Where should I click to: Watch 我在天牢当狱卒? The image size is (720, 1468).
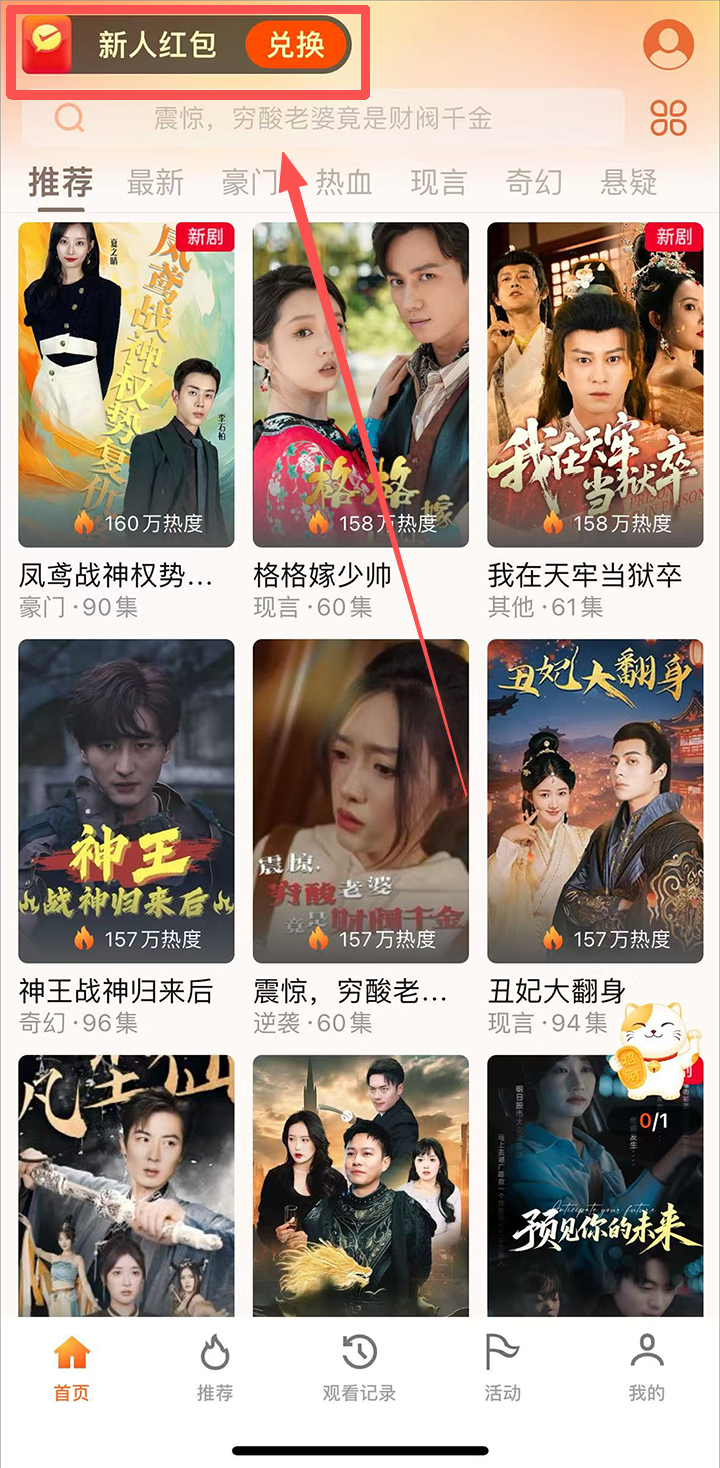[595, 385]
